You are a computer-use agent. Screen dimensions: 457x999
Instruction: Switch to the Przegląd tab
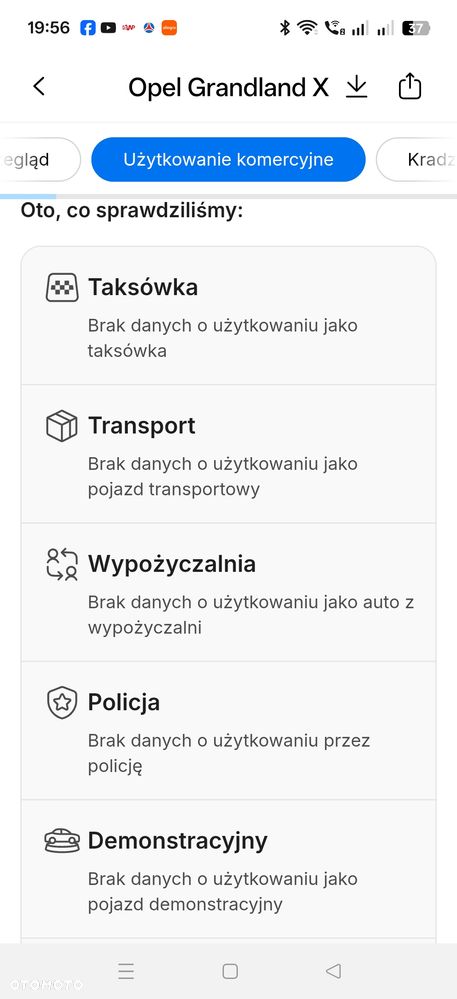click(40, 159)
